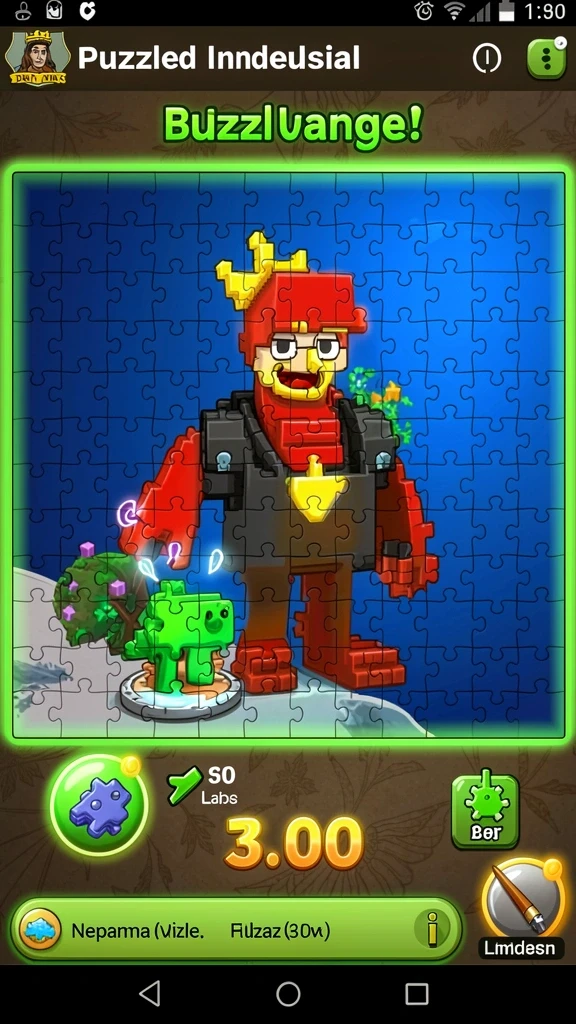Tap the Nepama bottom green bar
Screen dimensions: 576x1024
pos(236,930)
